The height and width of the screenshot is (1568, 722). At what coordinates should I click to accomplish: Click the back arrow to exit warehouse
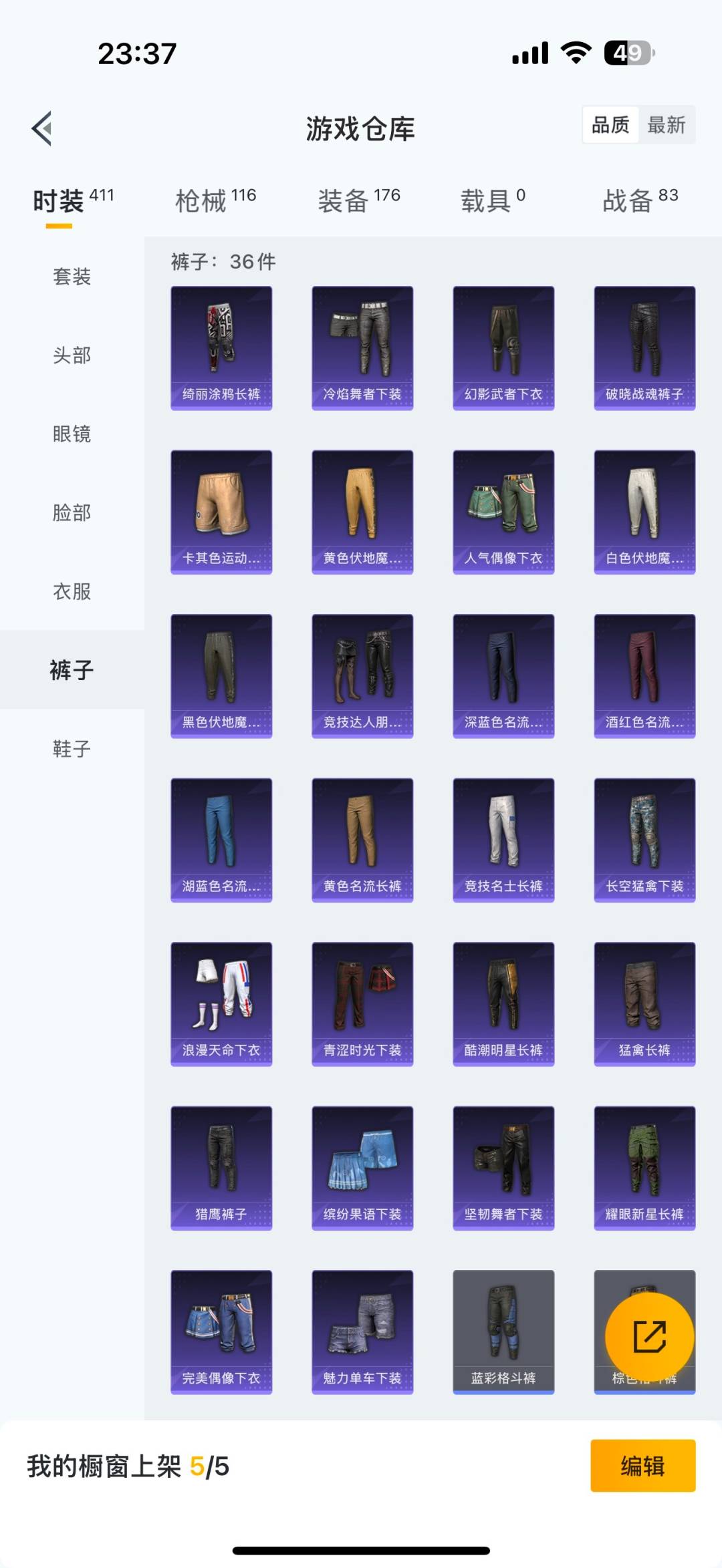[42, 128]
